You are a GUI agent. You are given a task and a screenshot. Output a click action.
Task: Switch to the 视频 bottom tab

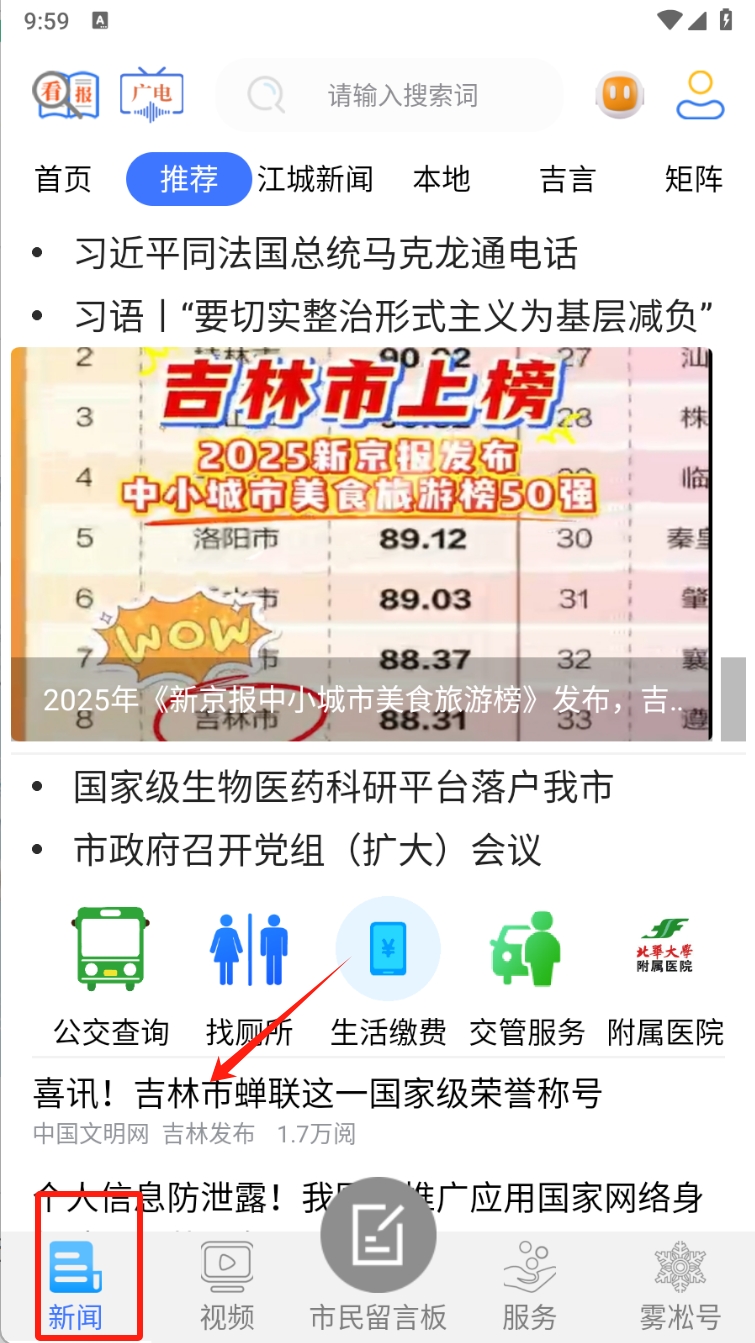(227, 1285)
